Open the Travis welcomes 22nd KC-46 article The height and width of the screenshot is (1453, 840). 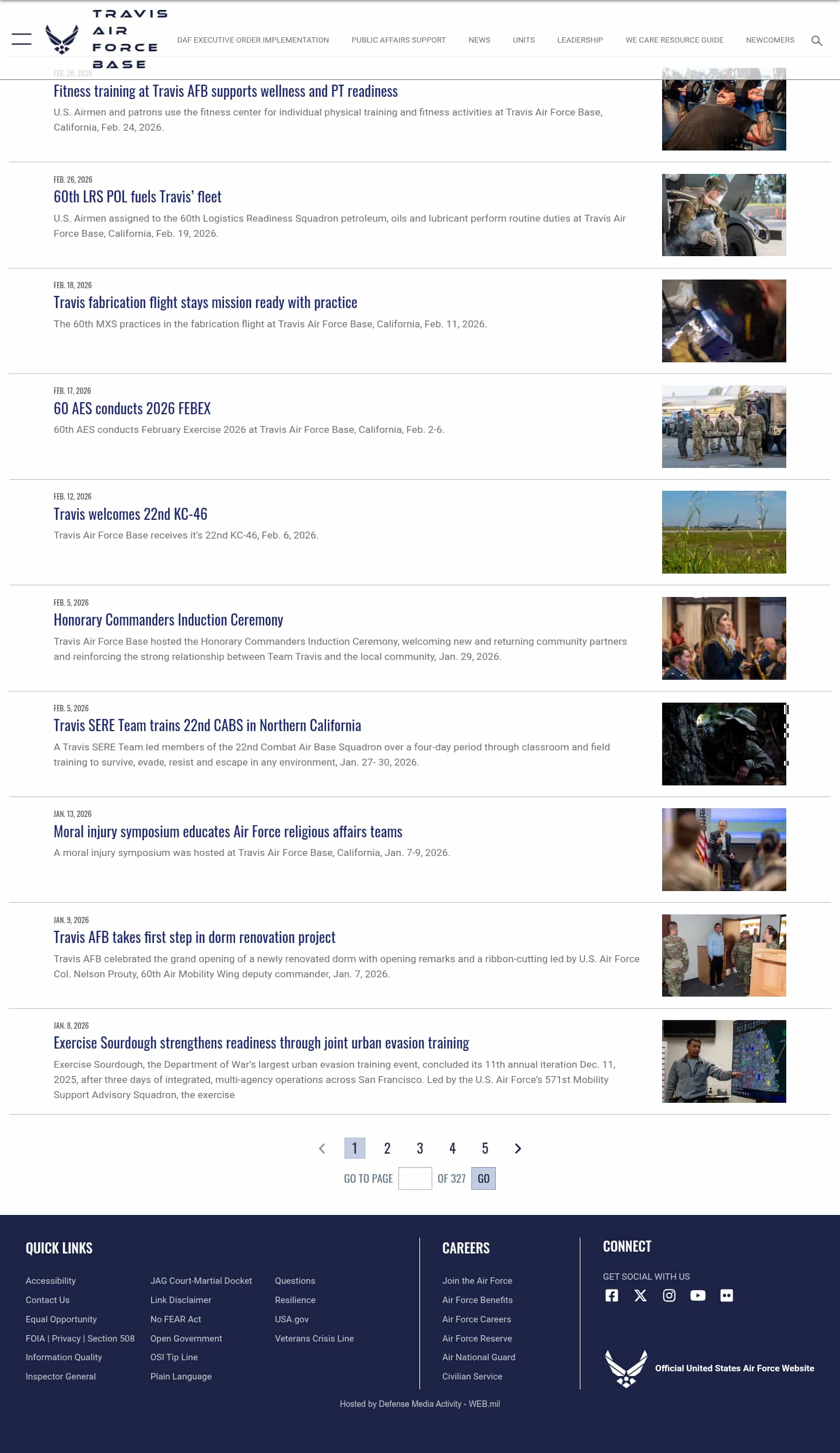[x=129, y=514]
